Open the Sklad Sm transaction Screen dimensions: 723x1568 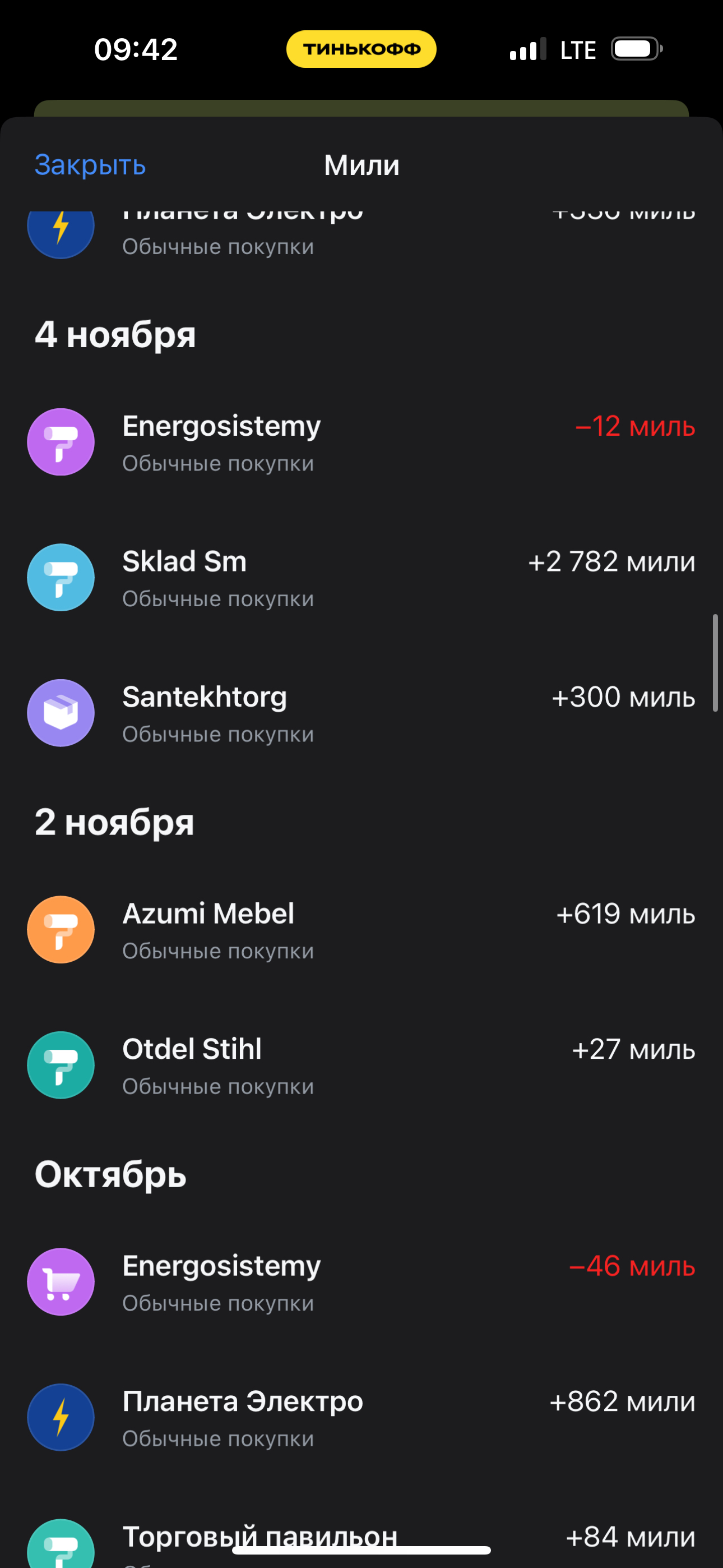click(x=360, y=578)
